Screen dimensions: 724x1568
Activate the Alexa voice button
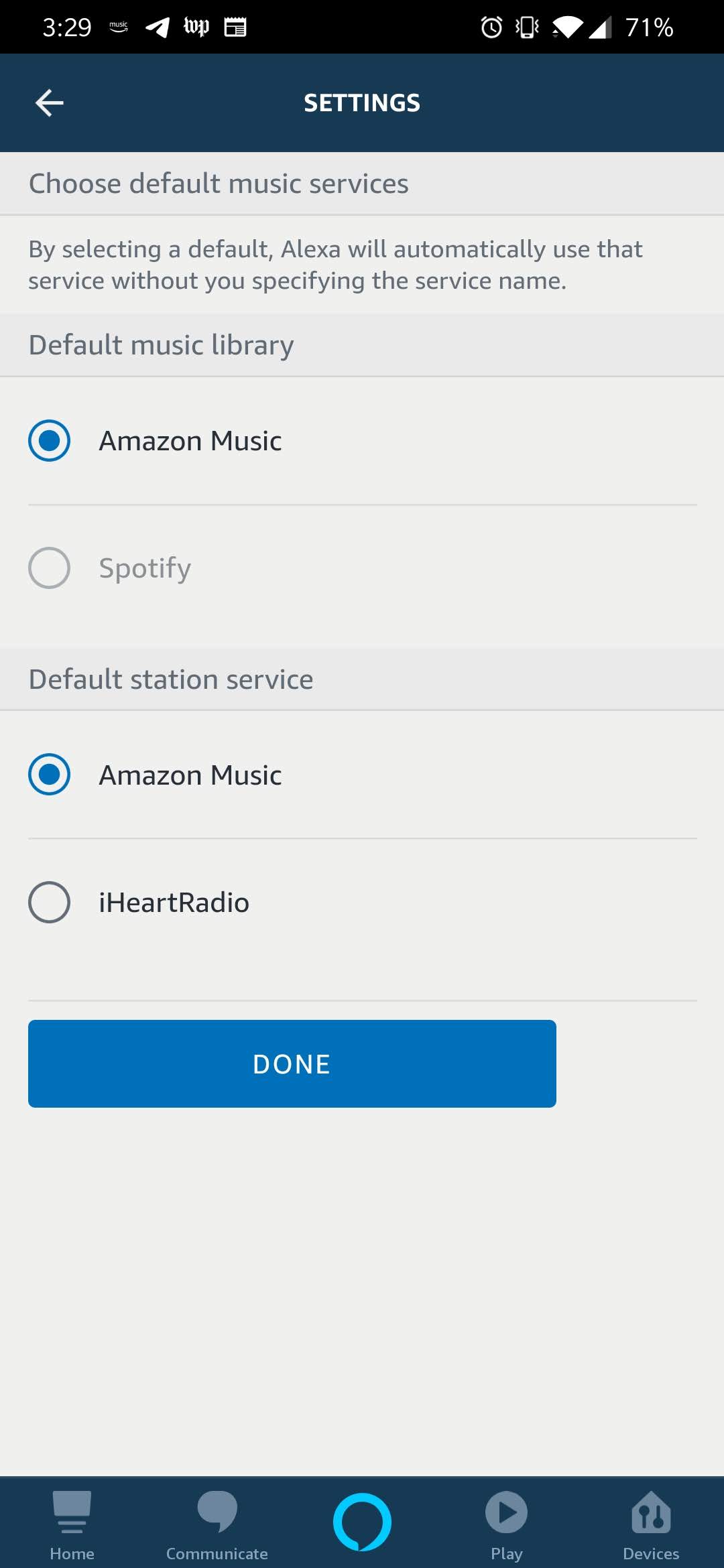coord(362,1522)
